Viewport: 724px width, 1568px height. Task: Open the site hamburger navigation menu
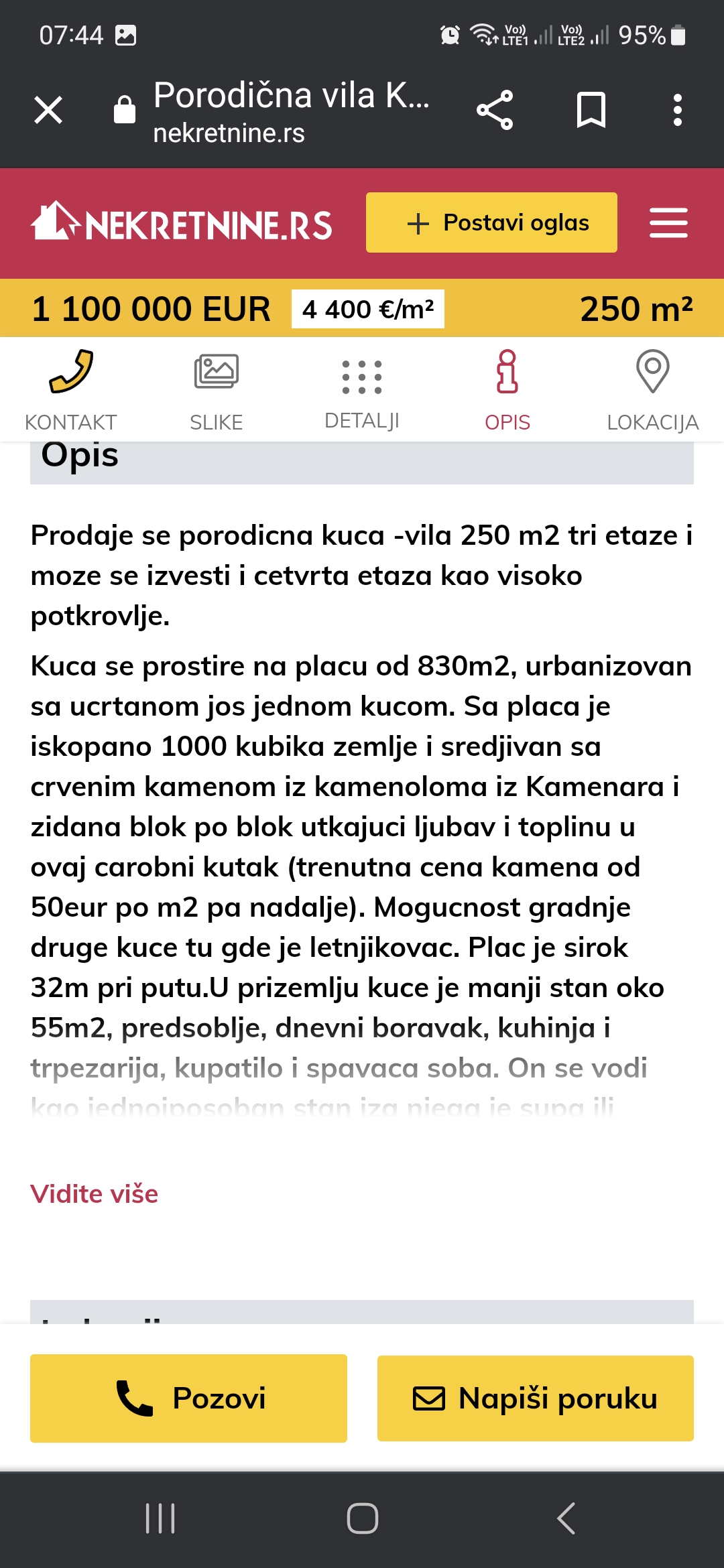point(668,223)
